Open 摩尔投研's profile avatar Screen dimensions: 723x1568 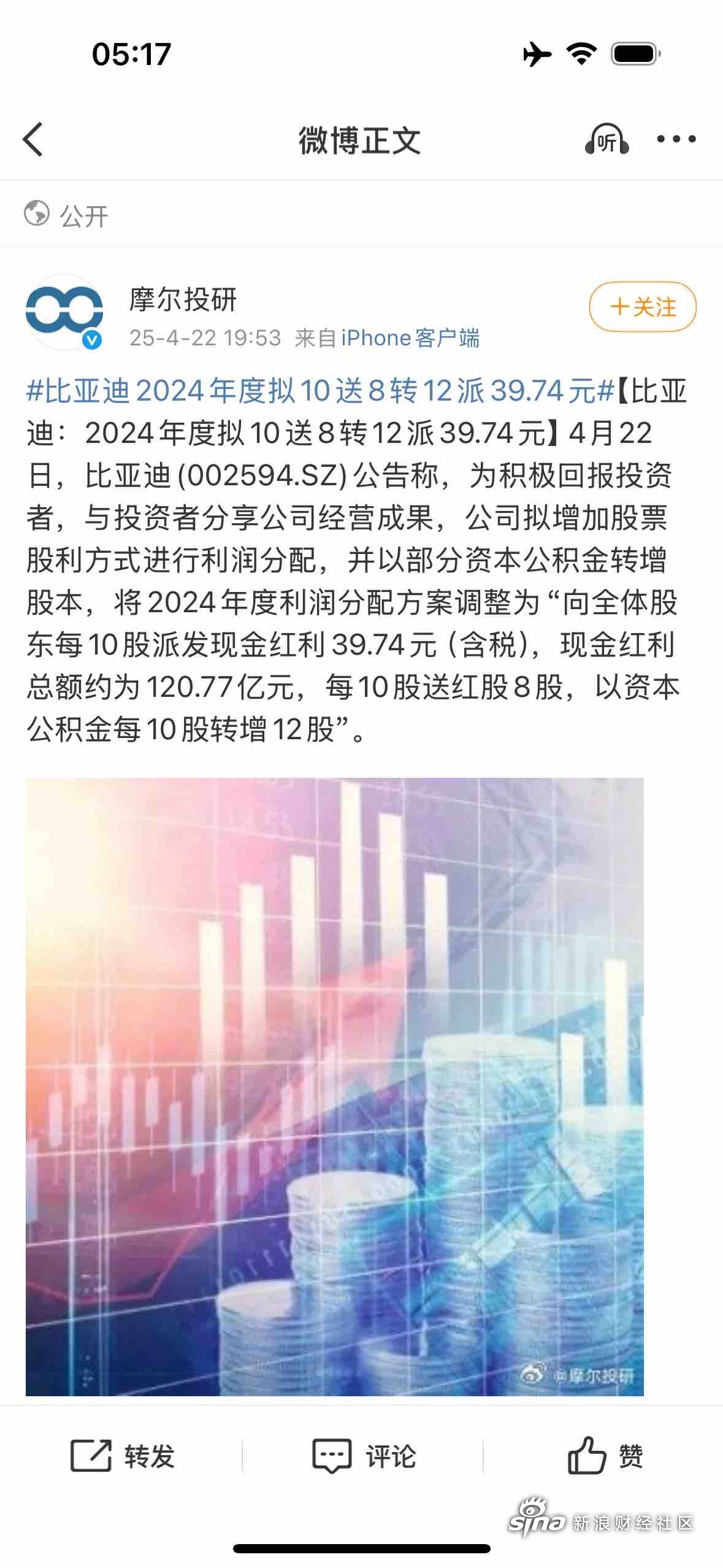pyautogui.click(x=64, y=312)
